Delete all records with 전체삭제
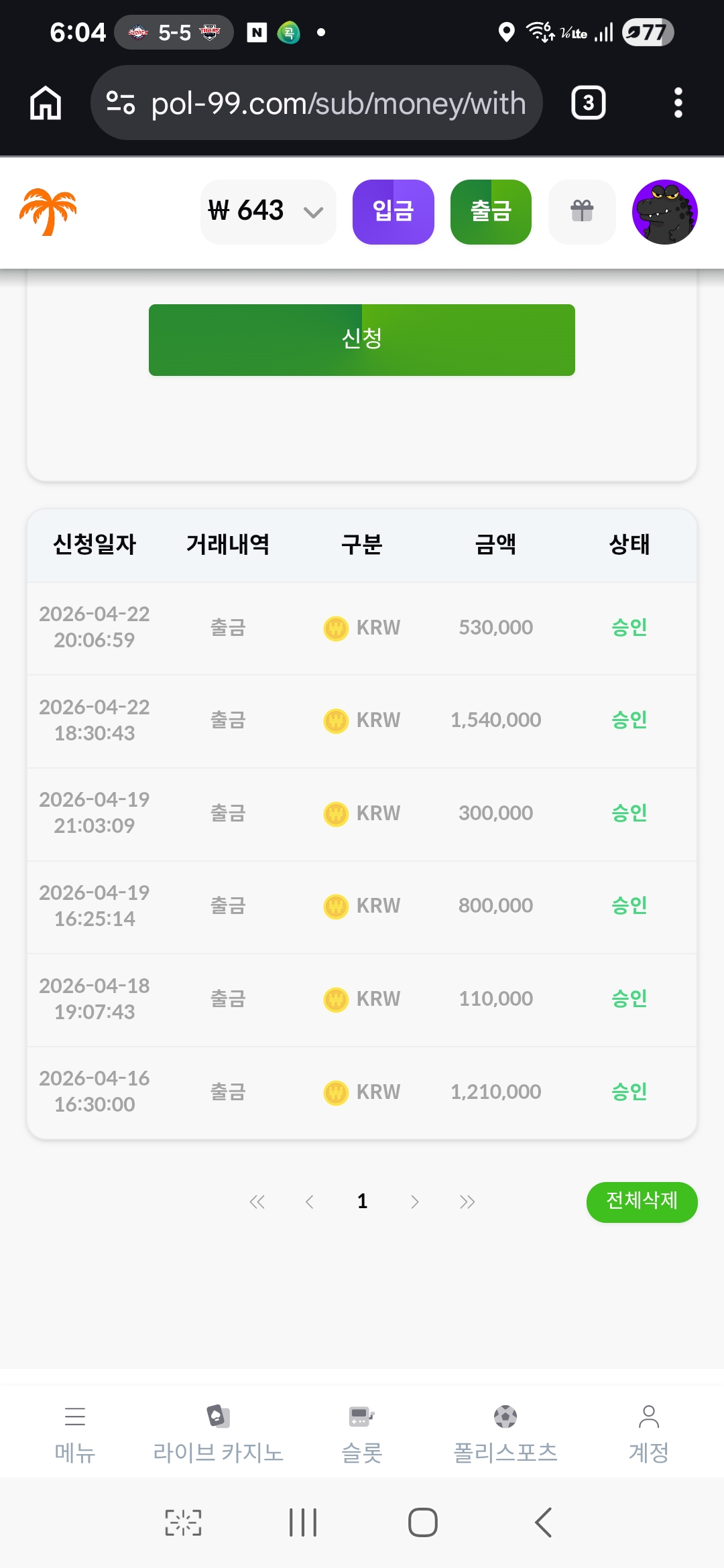The height and width of the screenshot is (1568, 724). click(x=642, y=1201)
